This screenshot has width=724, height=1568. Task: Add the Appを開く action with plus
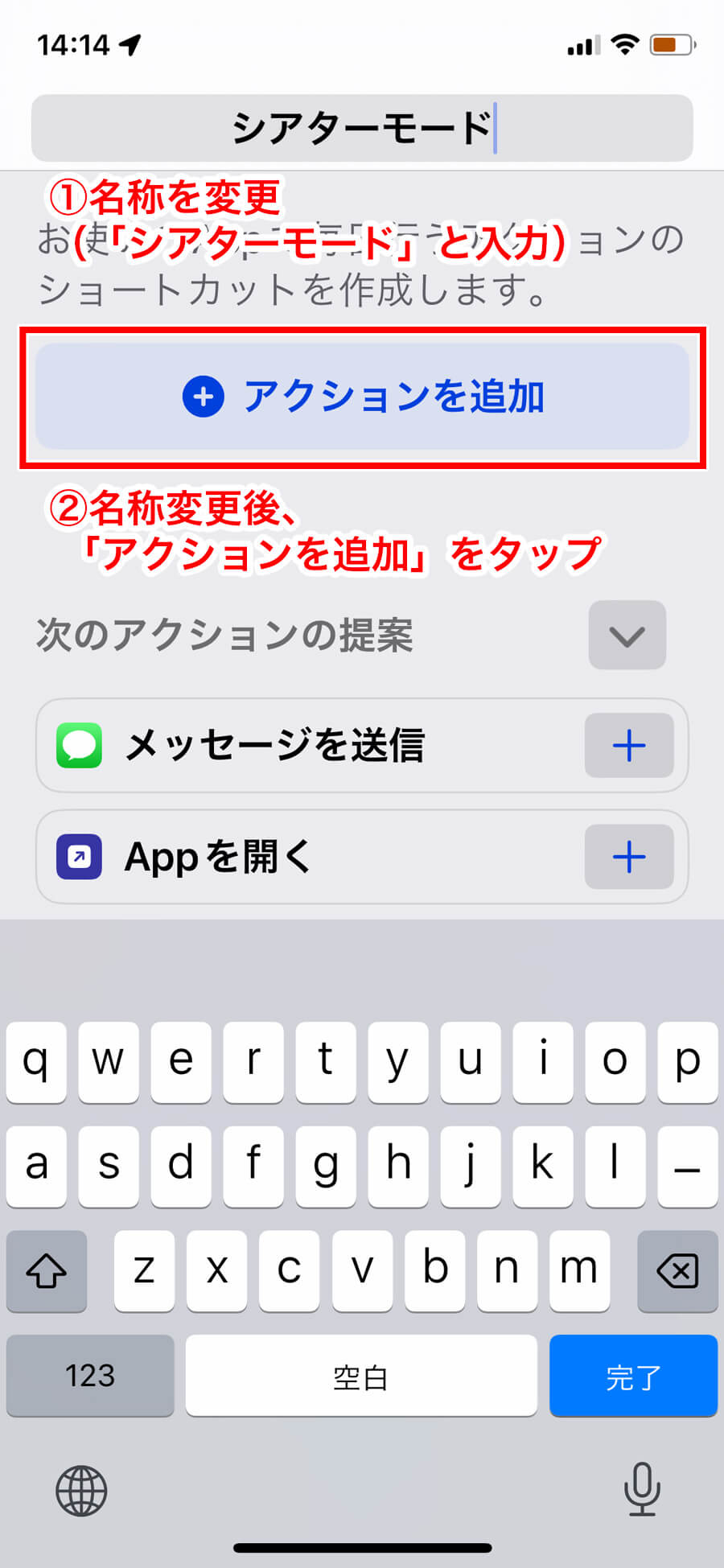(629, 857)
